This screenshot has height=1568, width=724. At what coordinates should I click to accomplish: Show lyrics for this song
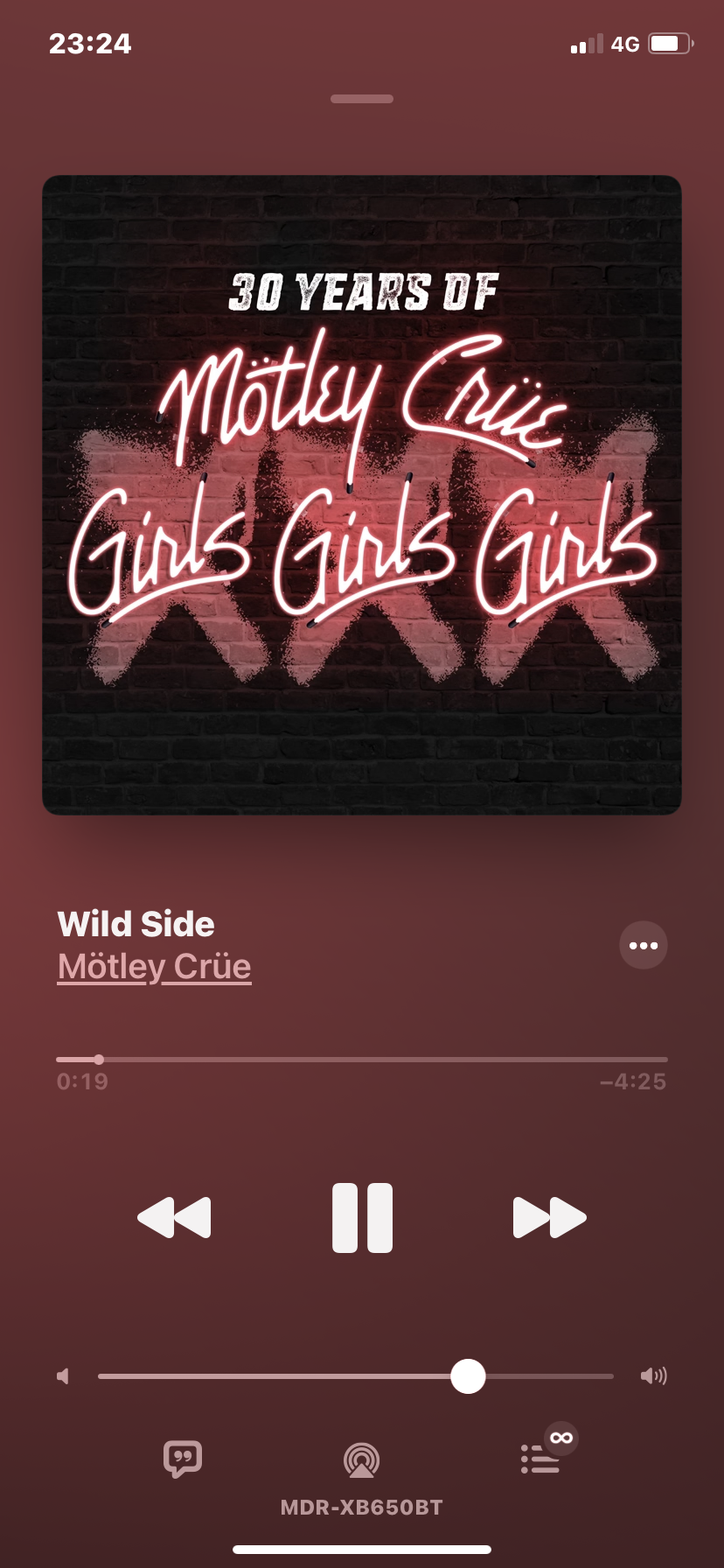click(x=183, y=1459)
